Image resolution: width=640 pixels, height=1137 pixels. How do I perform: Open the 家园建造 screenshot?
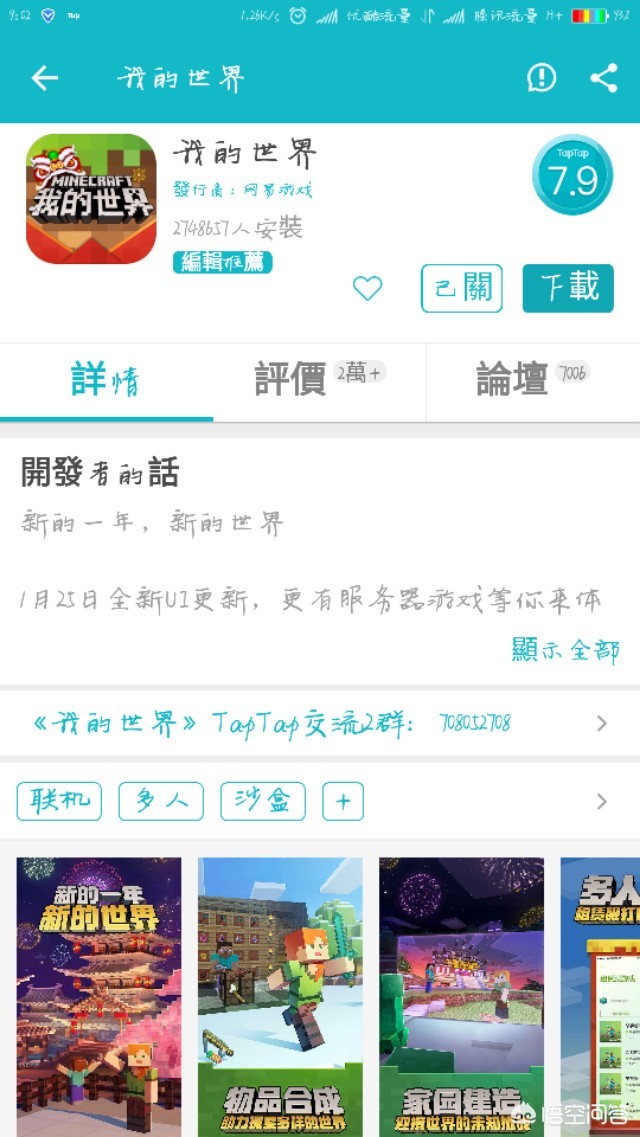click(461, 997)
